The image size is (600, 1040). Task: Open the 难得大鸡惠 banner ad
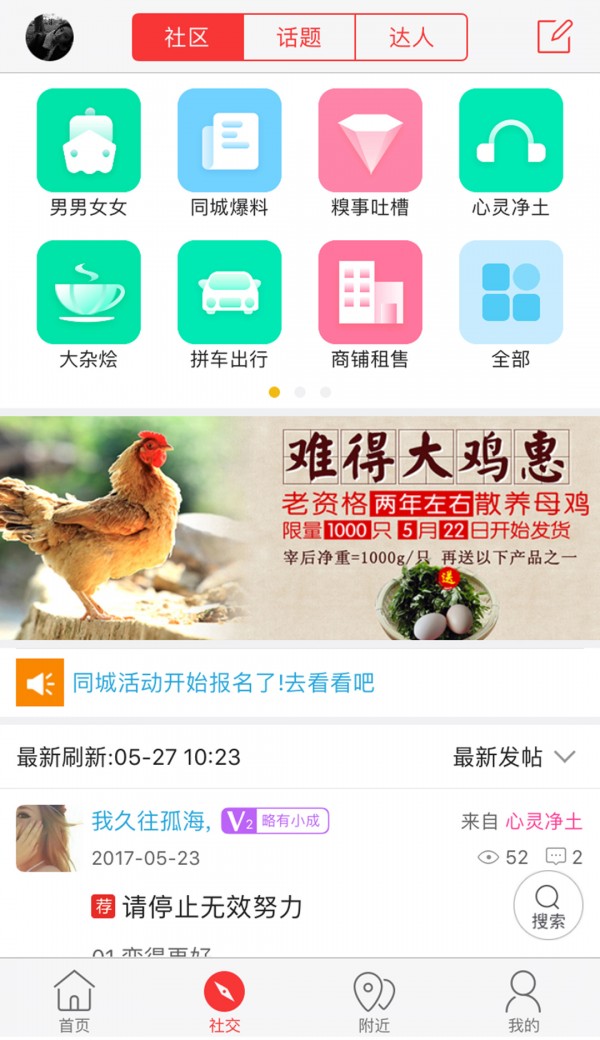(300, 528)
